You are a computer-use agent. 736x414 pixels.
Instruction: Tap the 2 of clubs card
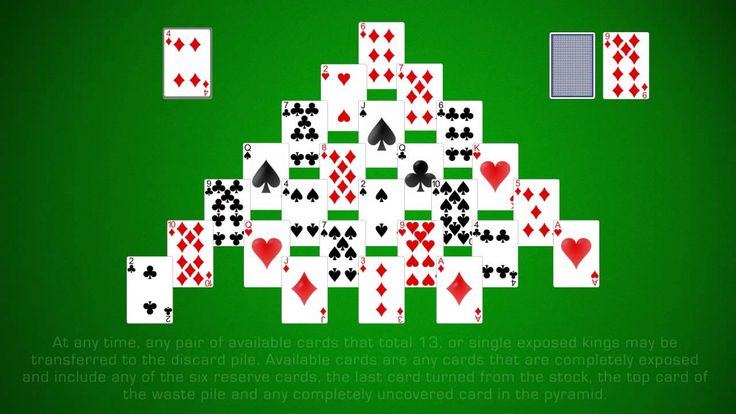click(x=149, y=289)
